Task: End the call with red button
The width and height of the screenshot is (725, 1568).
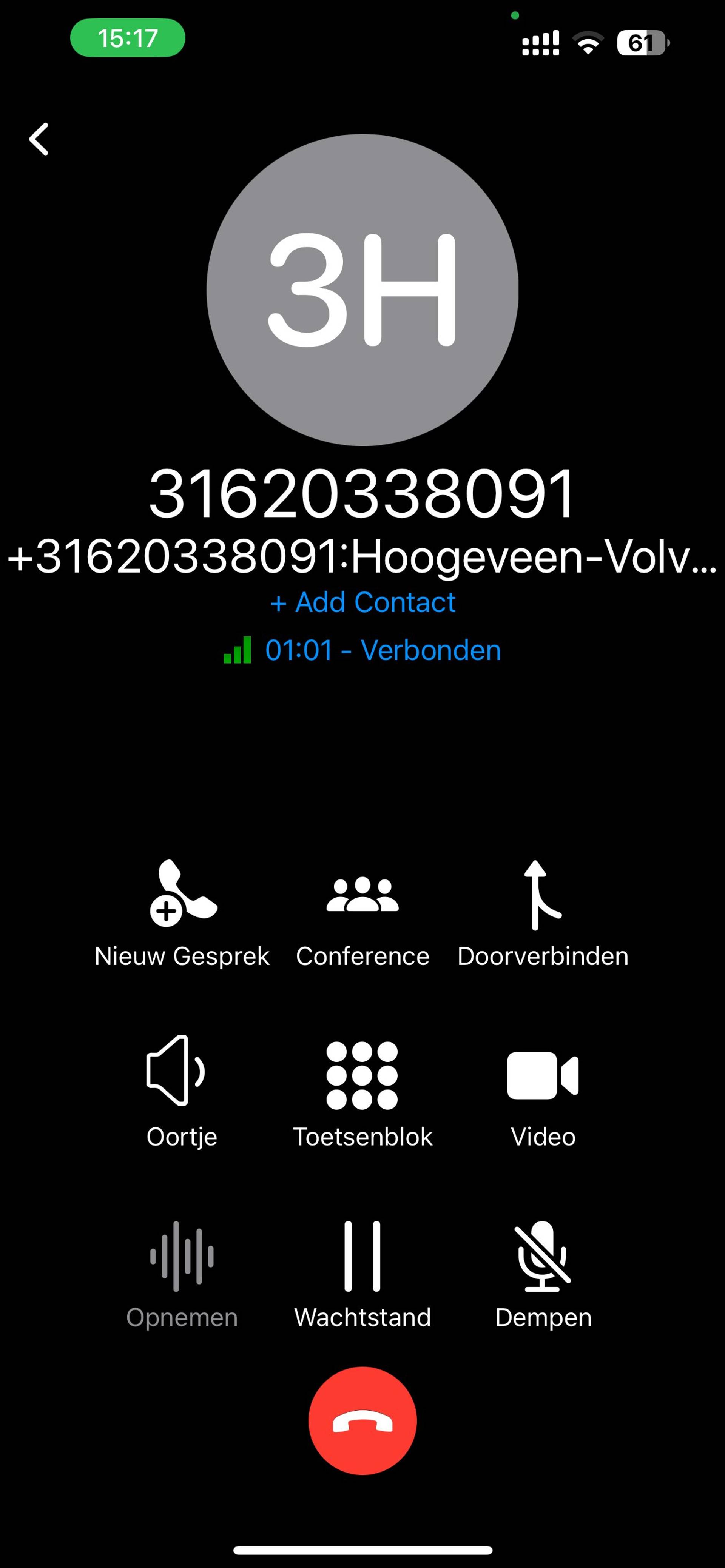Action: 362,1421
